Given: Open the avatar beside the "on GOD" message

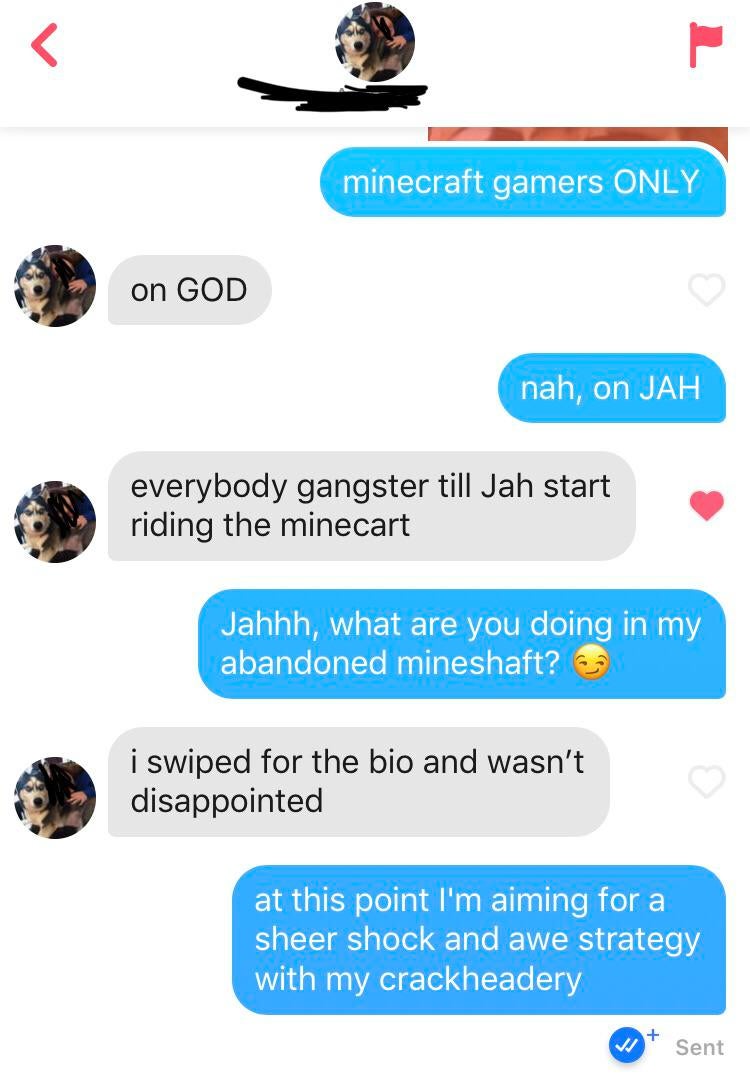Looking at the screenshot, I should [x=55, y=286].
